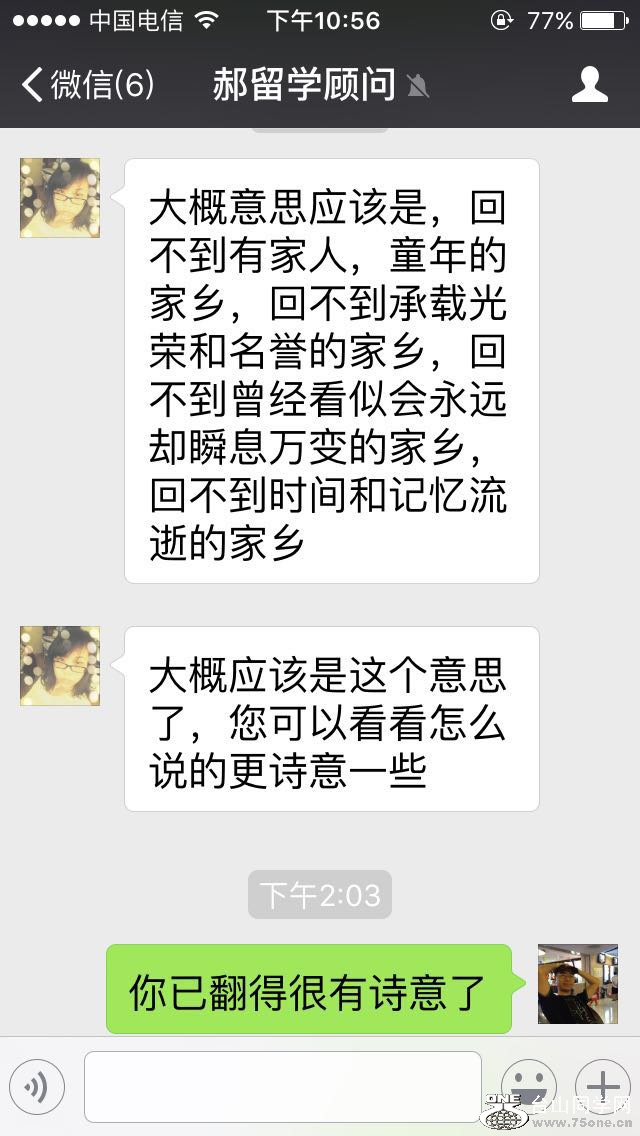Open my own avatar beside 你已翻得很有诗意了
This screenshot has height=1136, width=640.
pyautogui.click(x=577, y=983)
